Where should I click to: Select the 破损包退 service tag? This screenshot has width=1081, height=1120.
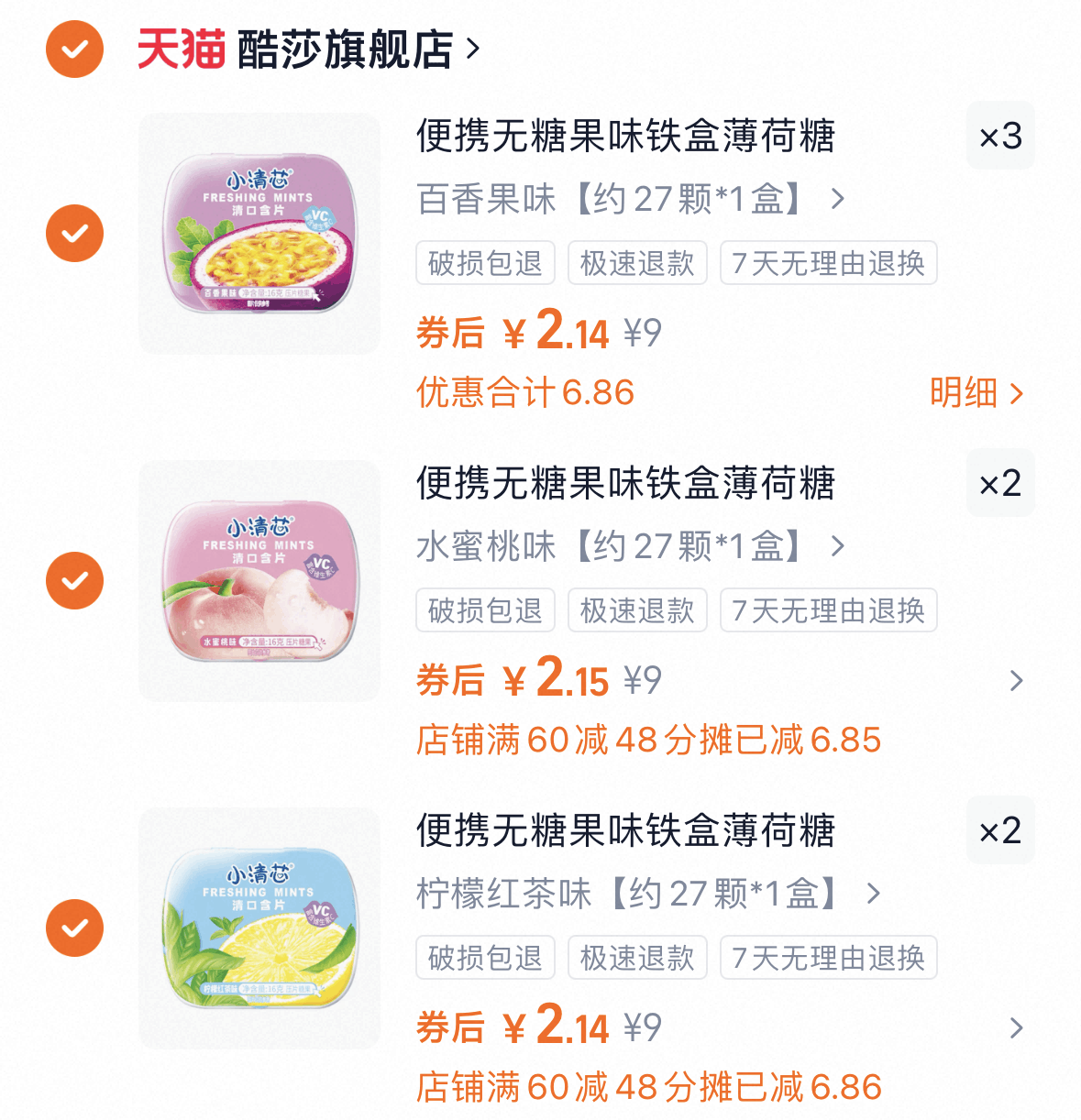pos(485,262)
